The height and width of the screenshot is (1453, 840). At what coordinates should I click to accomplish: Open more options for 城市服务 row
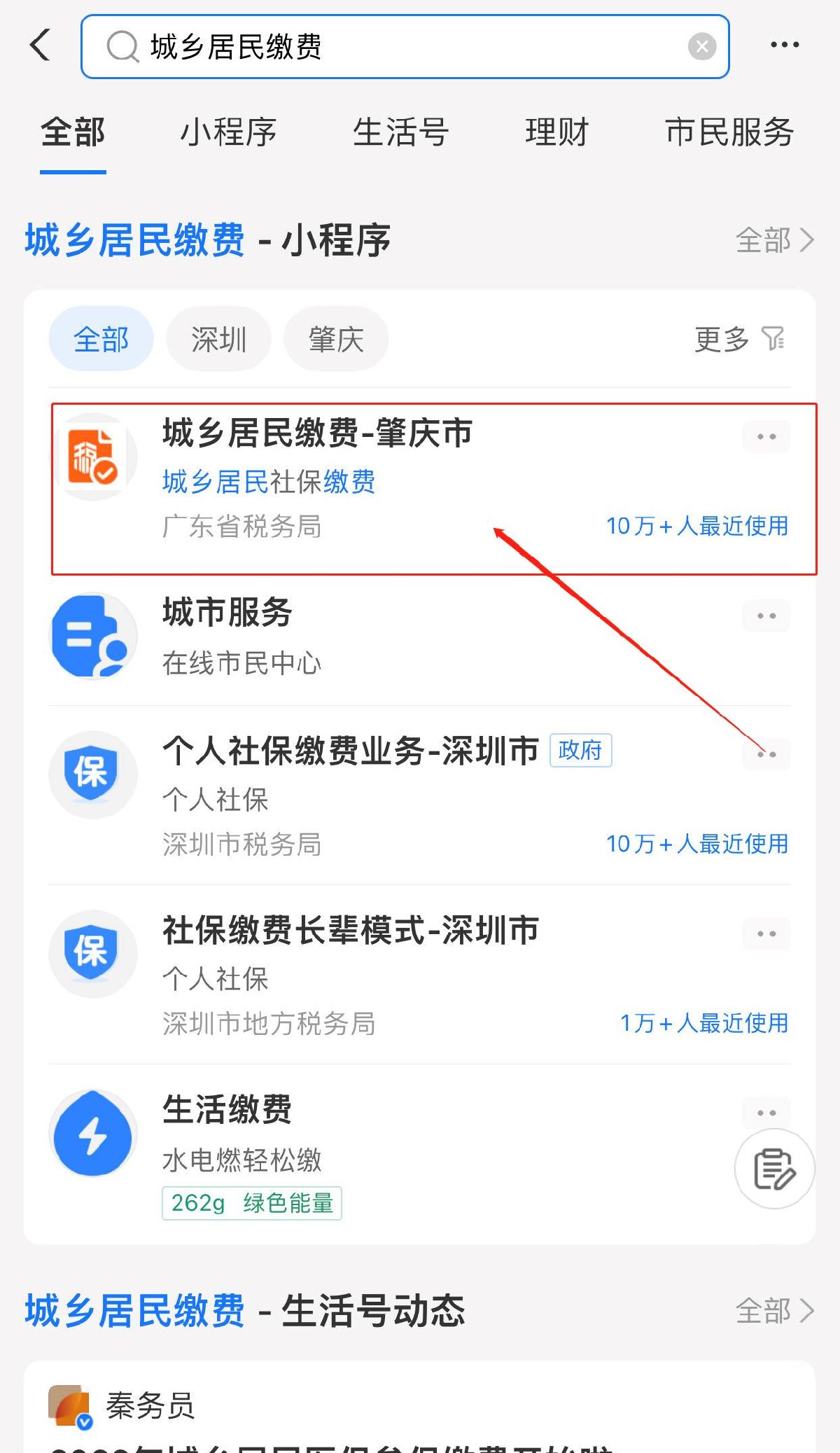pos(766,616)
